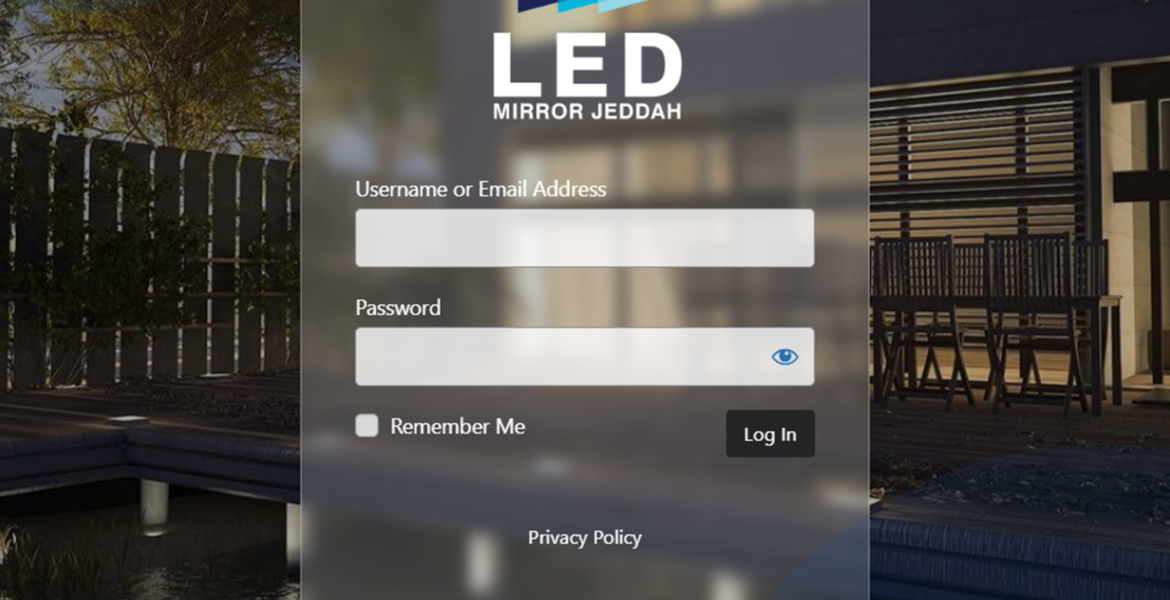Focus the Password input field
This screenshot has height=600, width=1170.
(x=560, y=357)
